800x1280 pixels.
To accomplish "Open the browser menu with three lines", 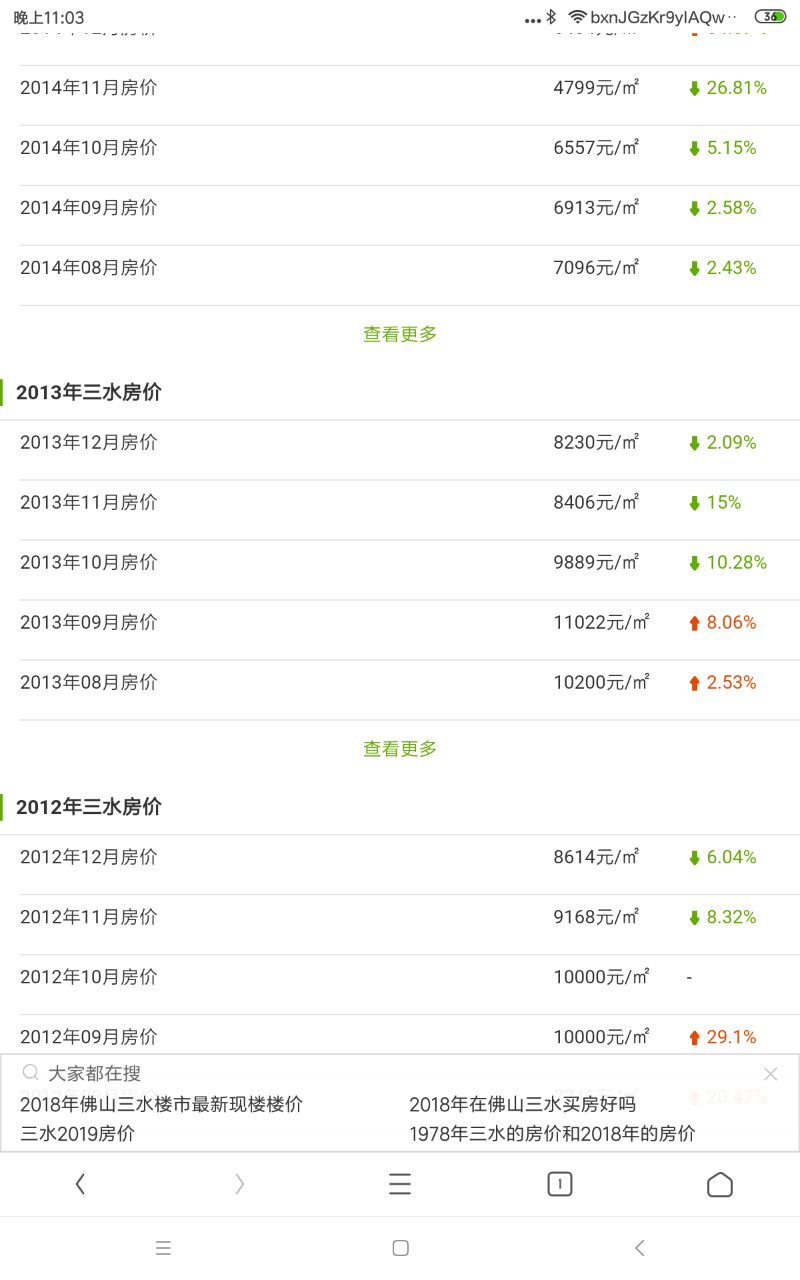I will pos(400,1185).
